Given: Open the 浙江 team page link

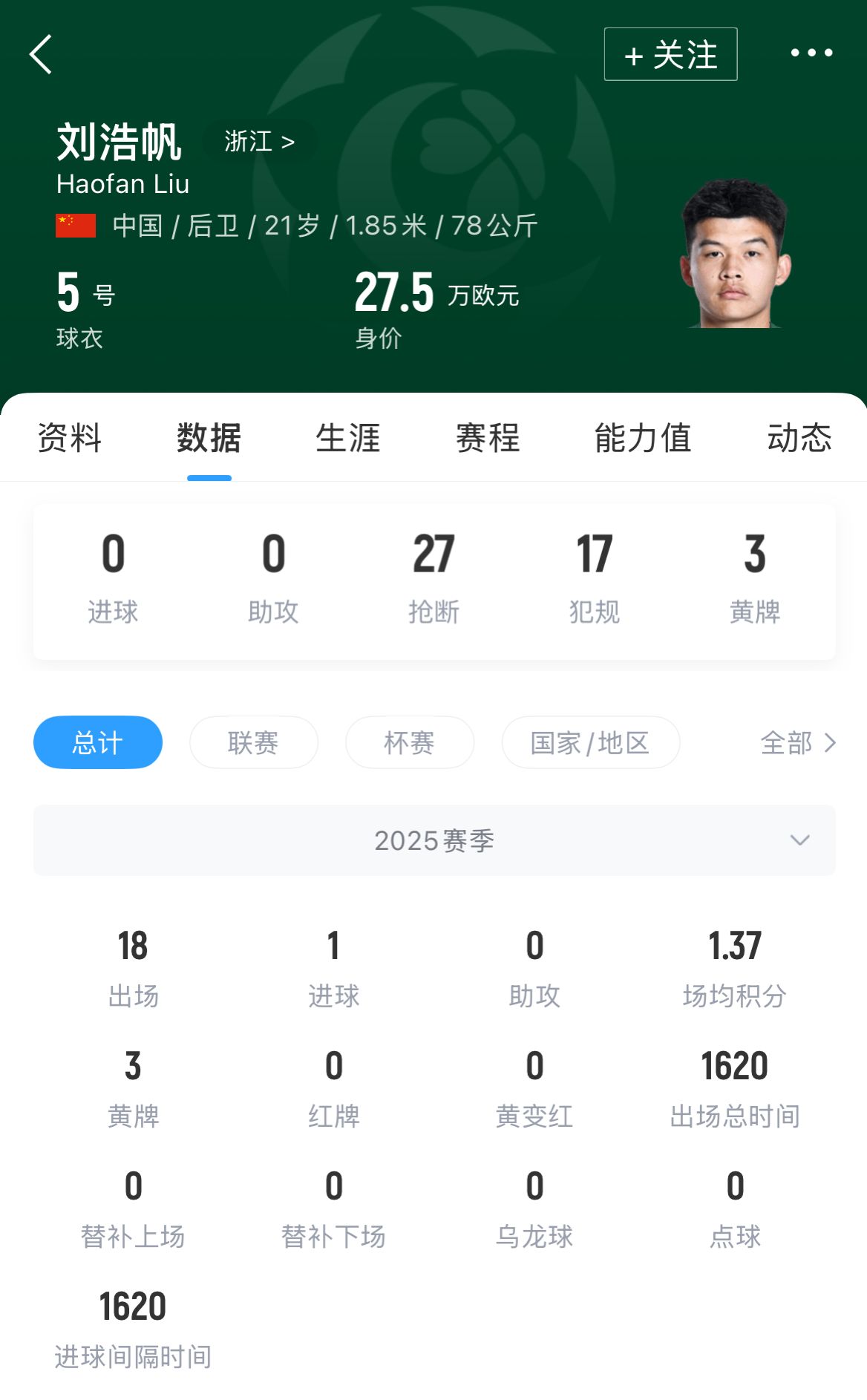Looking at the screenshot, I should (259, 141).
